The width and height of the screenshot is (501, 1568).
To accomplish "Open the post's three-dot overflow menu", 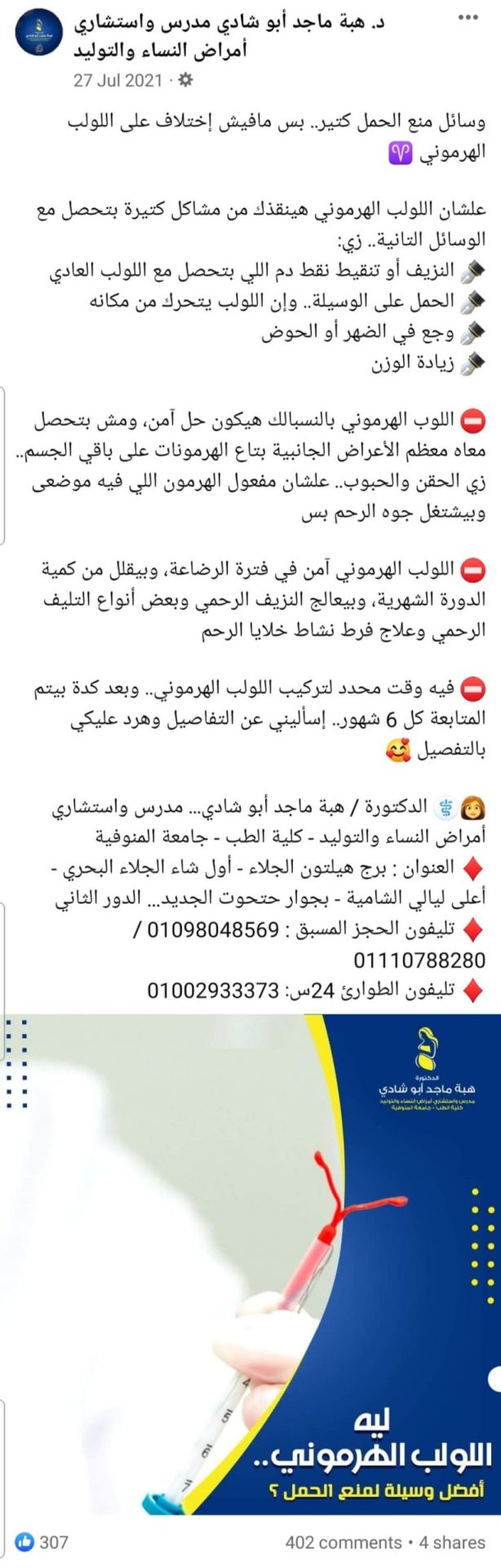I will point(468,16).
